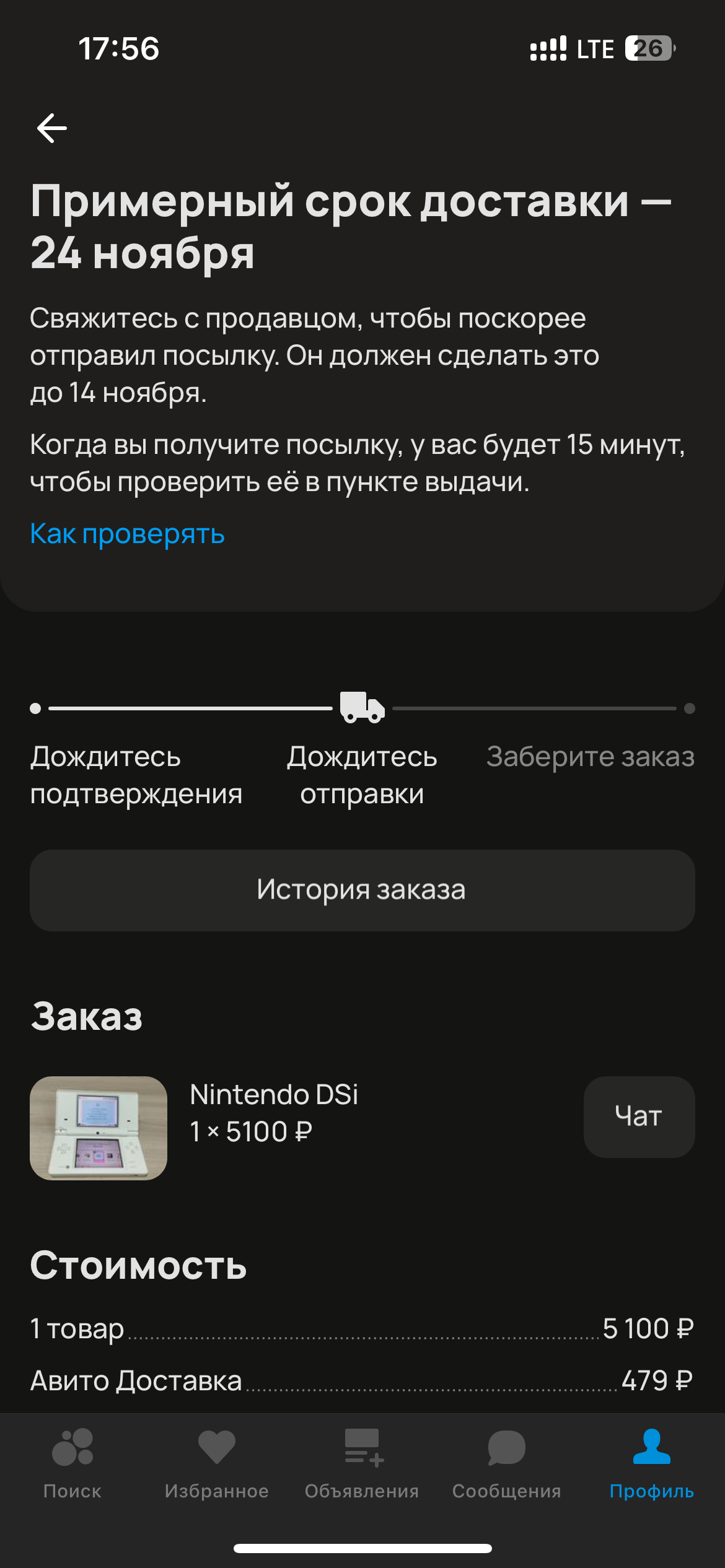Open the «Как проверять» link
725x1568 pixels.
pos(127,534)
